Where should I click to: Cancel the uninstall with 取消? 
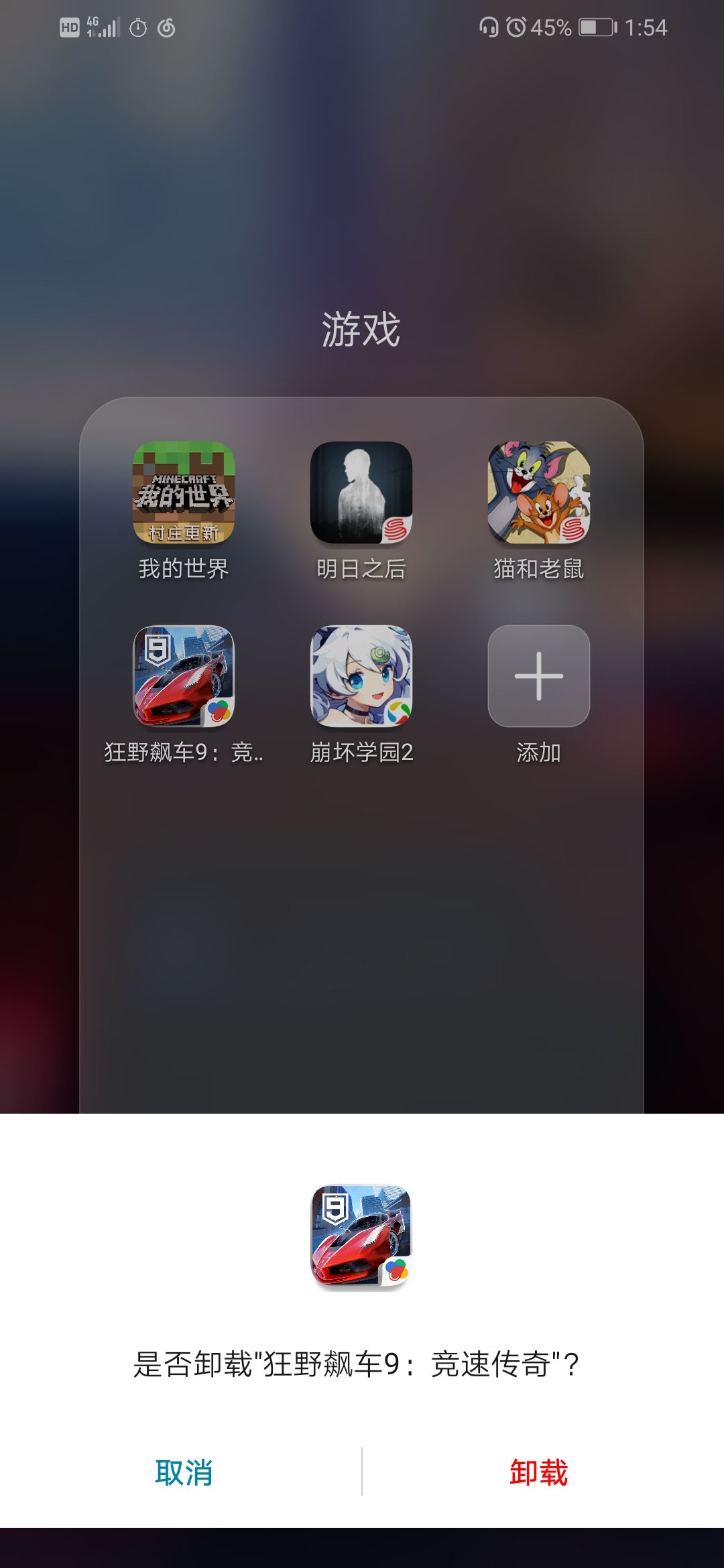(x=183, y=1472)
